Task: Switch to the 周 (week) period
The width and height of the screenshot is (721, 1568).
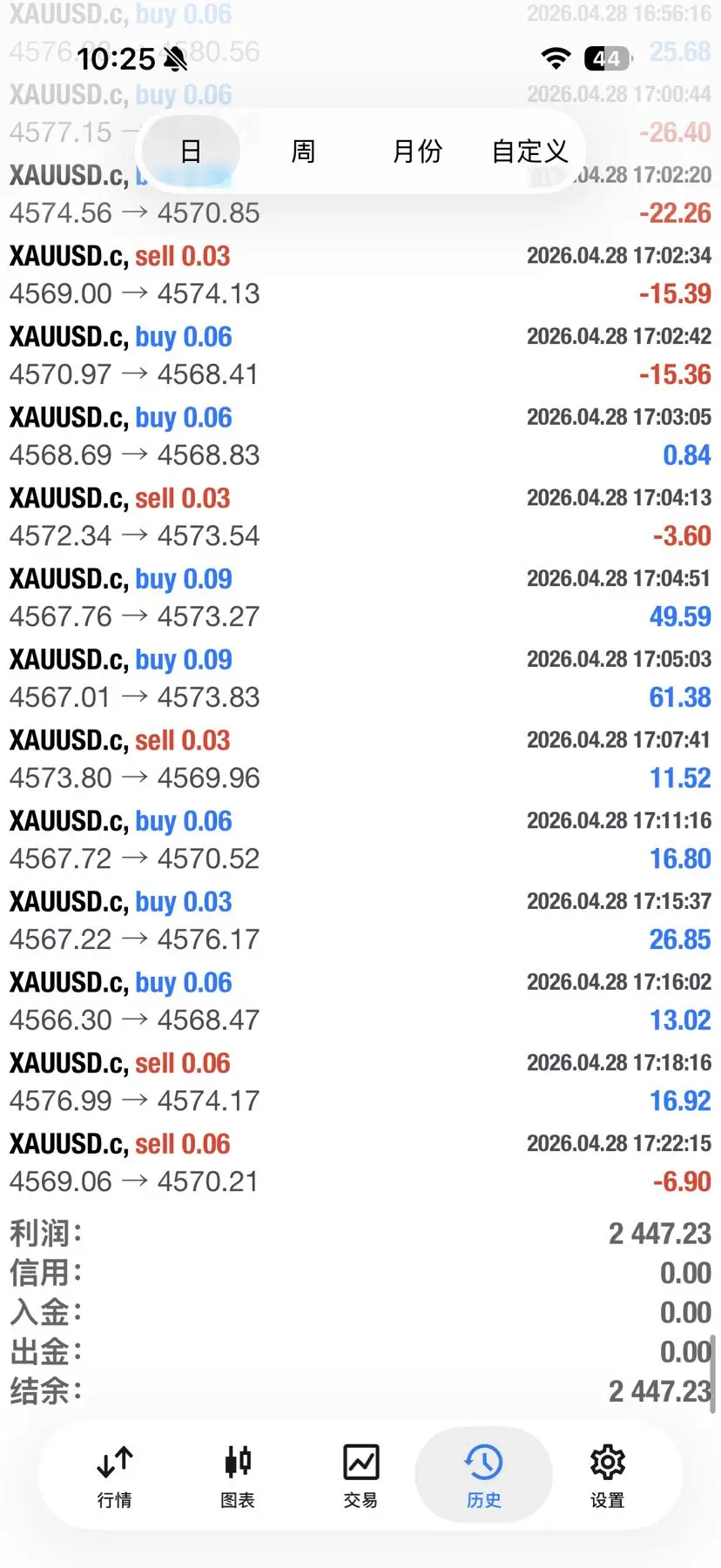Action: (x=303, y=151)
